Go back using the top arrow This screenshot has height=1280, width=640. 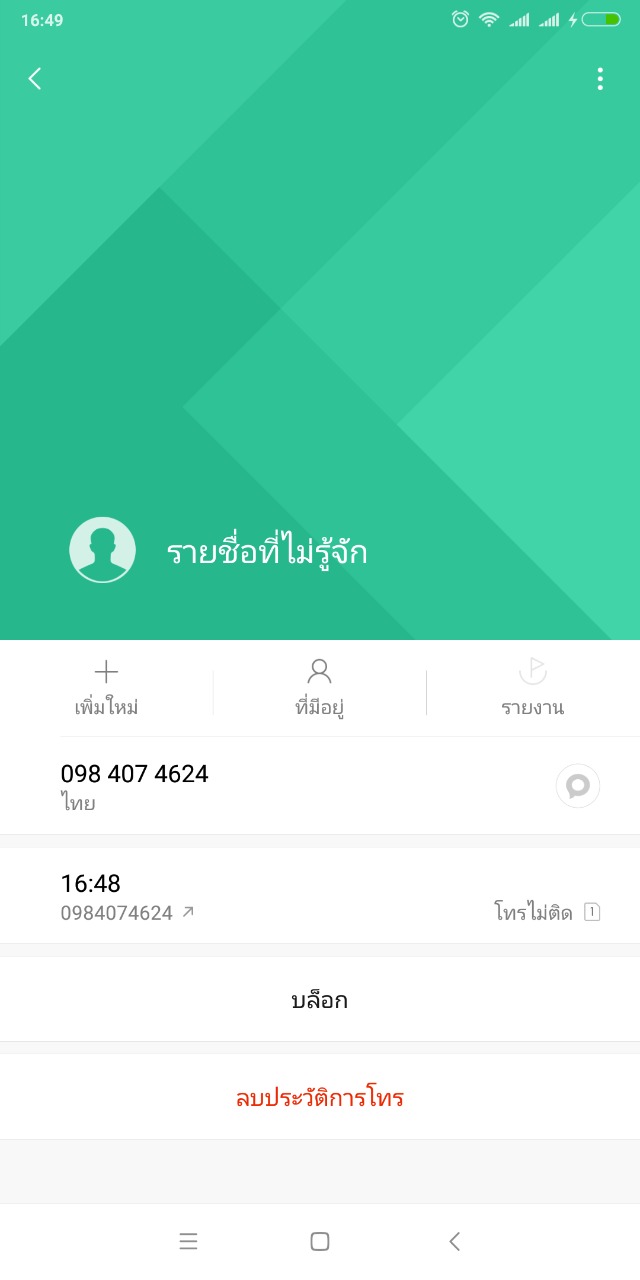tap(35, 79)
